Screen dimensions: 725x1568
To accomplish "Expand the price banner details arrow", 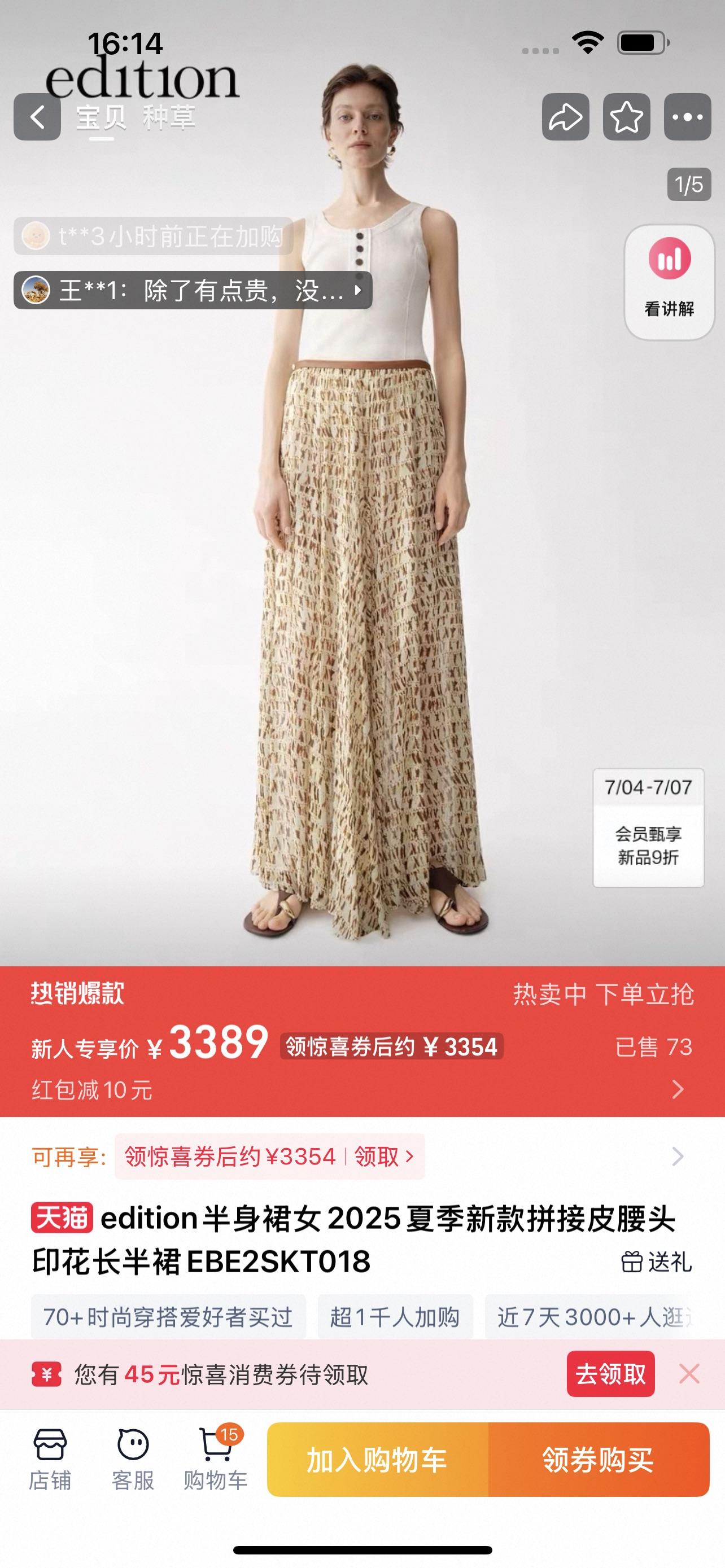I will point(678,1089).
